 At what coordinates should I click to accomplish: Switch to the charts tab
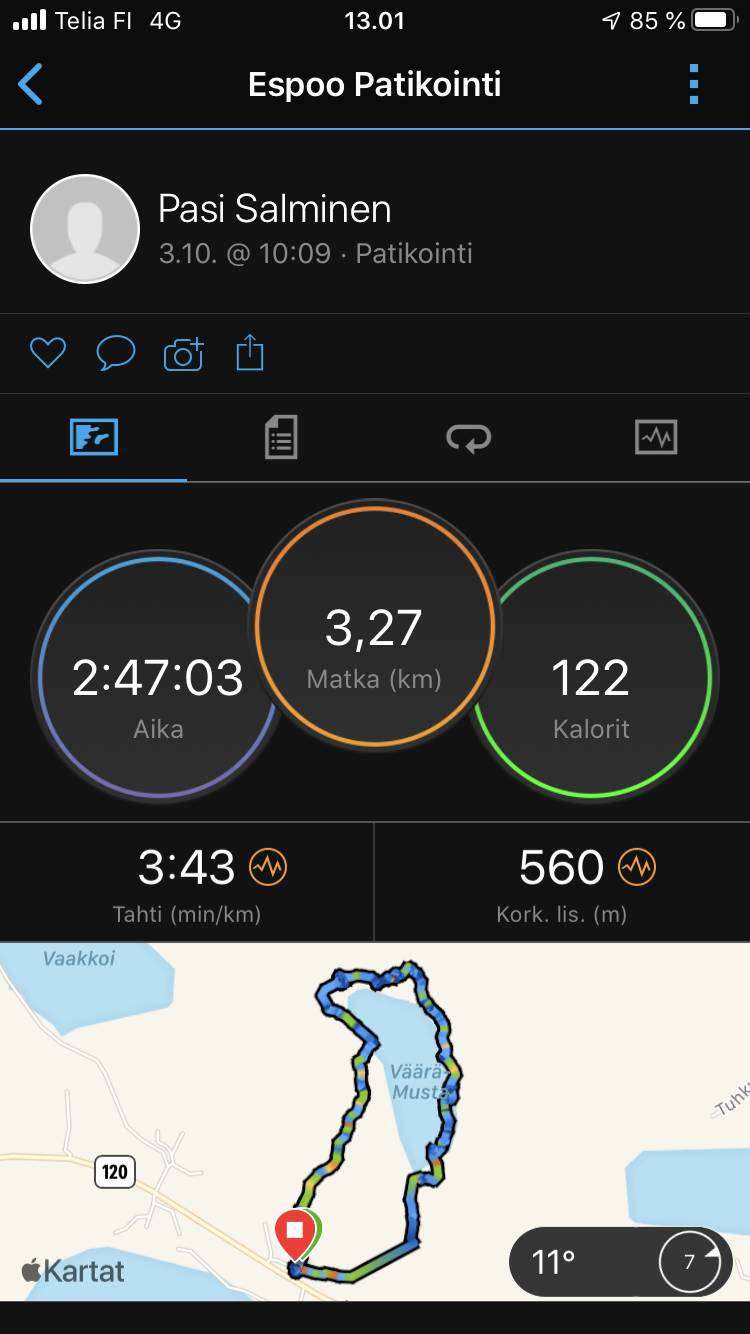pyautogui.click(x=656, y=438)
